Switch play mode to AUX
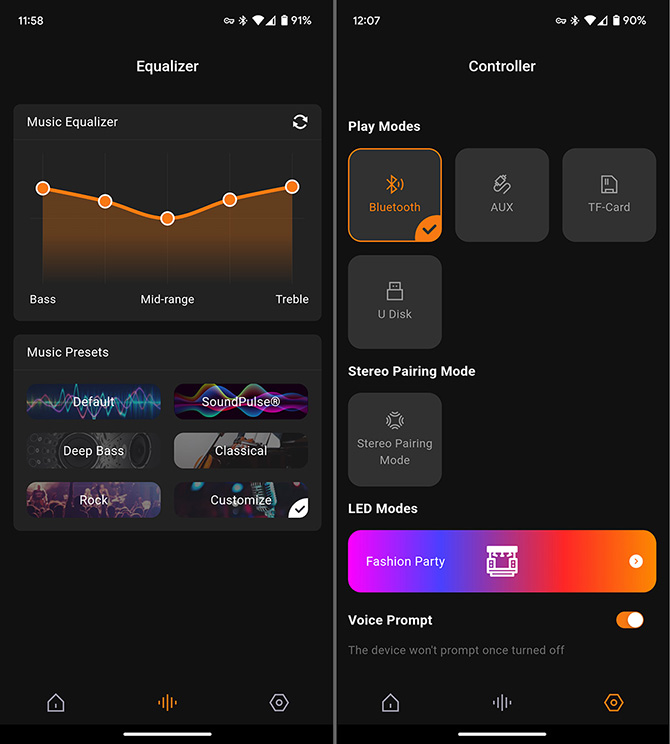The image size is (670, 744). [502, 195]
